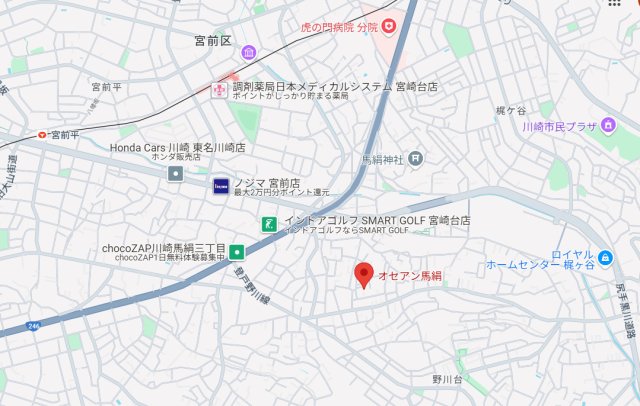The image size is (640, 406).
Task: Open the 宮前区 ward office marker
Action: click(248, 52)
